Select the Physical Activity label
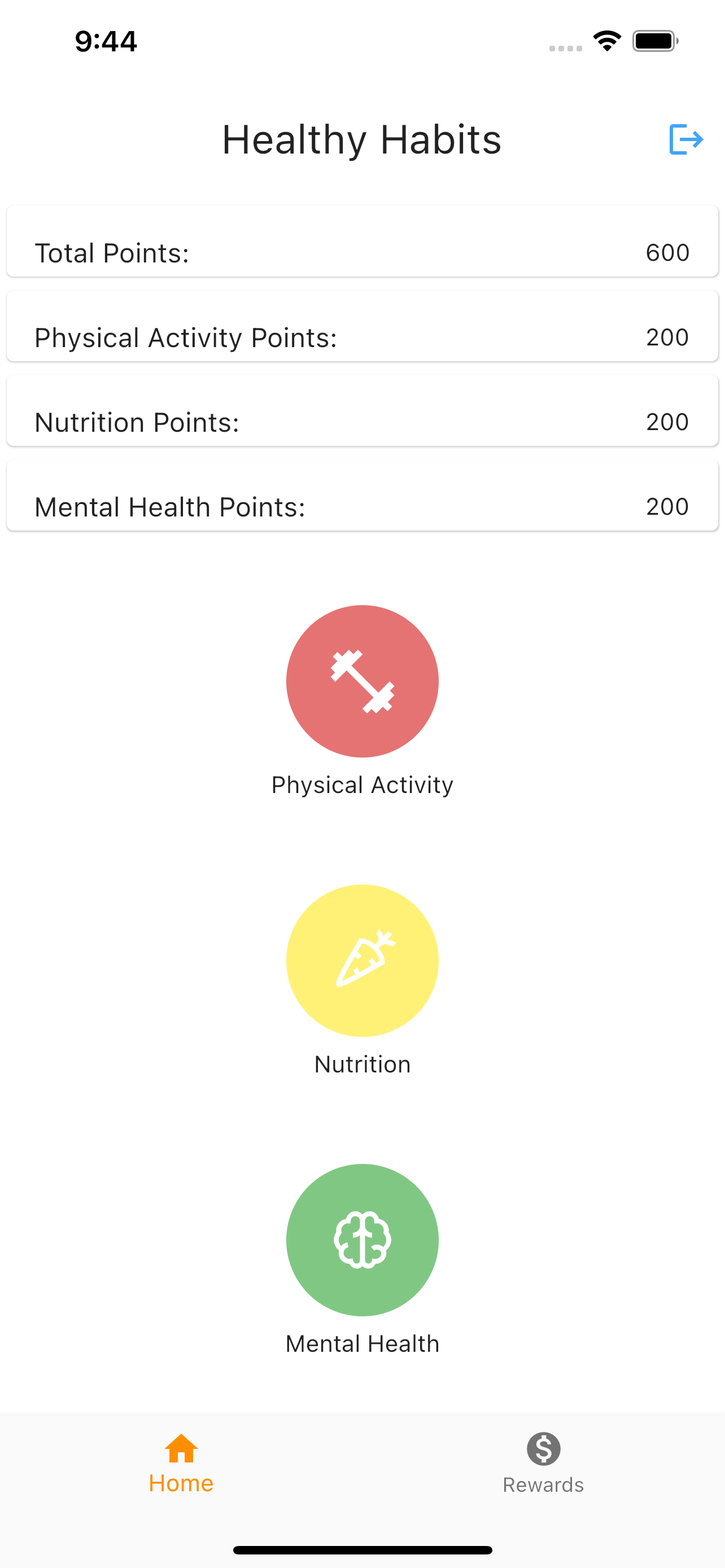Image resolution: width=725 pixels, height=1568 pixels. [361, 785]
